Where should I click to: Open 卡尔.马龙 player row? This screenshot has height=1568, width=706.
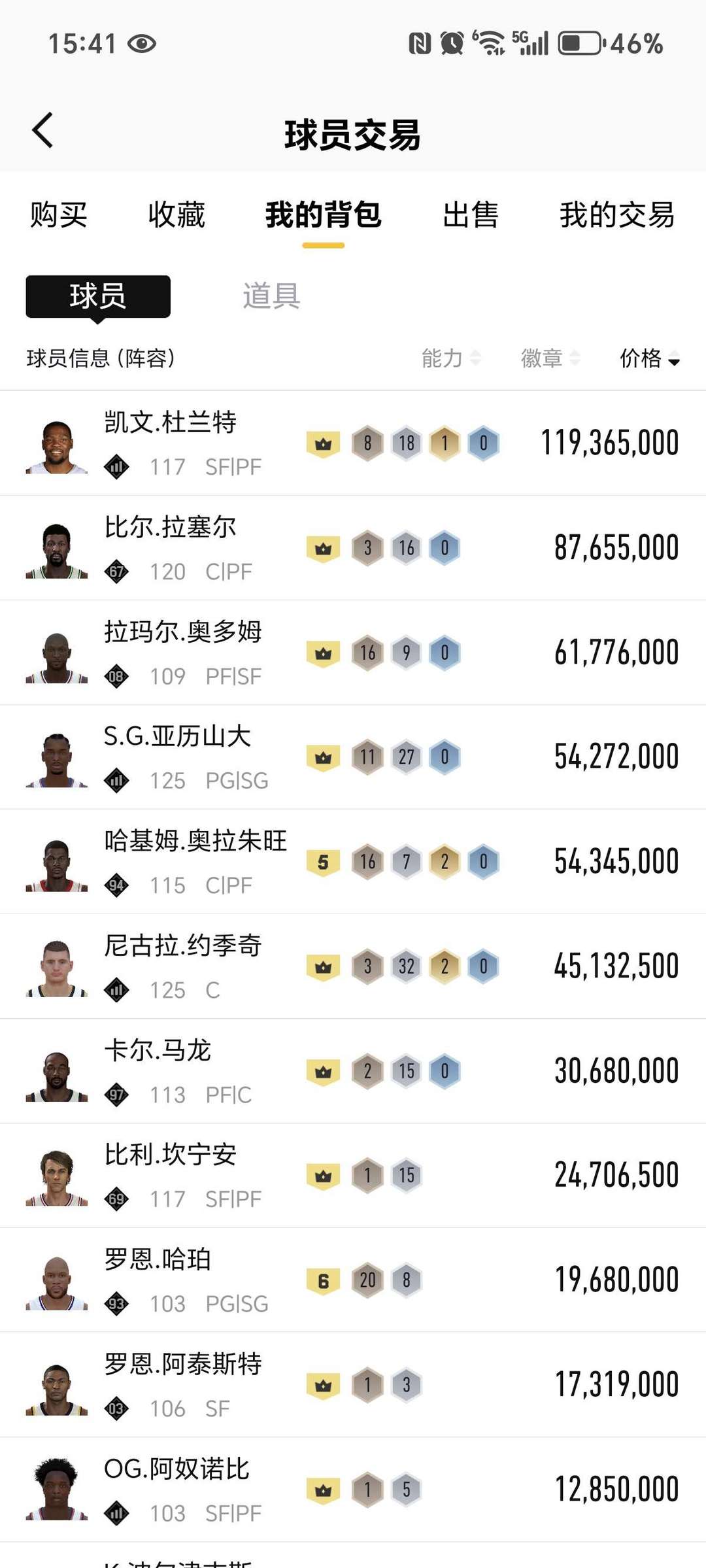353,1071
